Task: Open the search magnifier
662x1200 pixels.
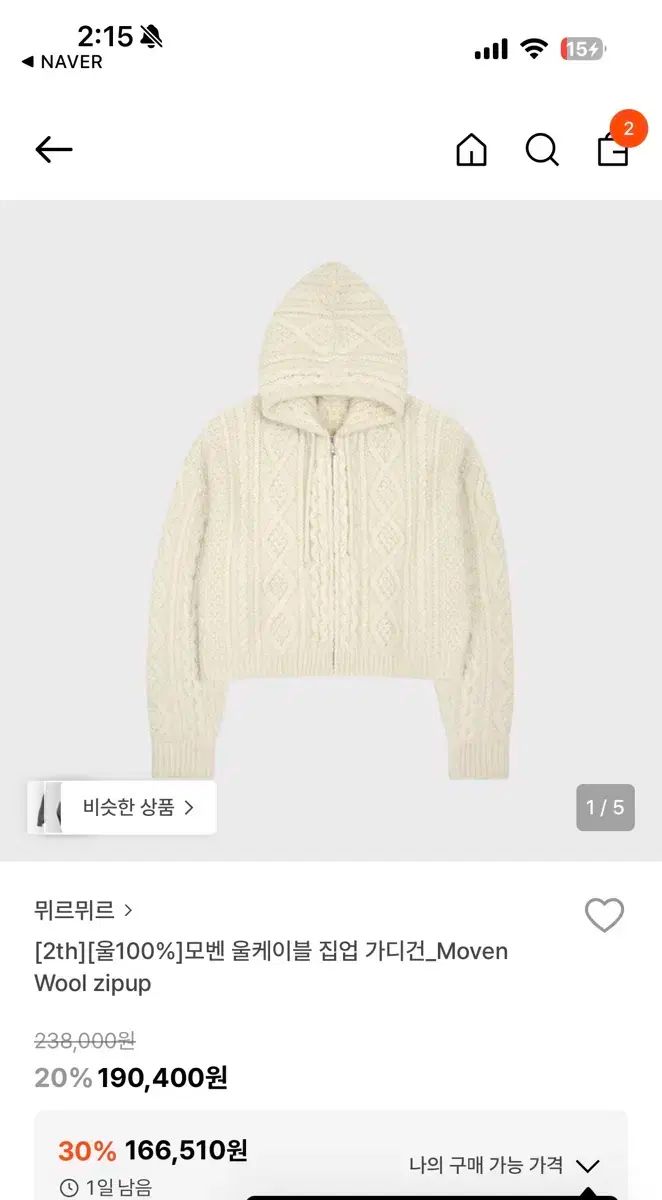Action: point(541,150)
